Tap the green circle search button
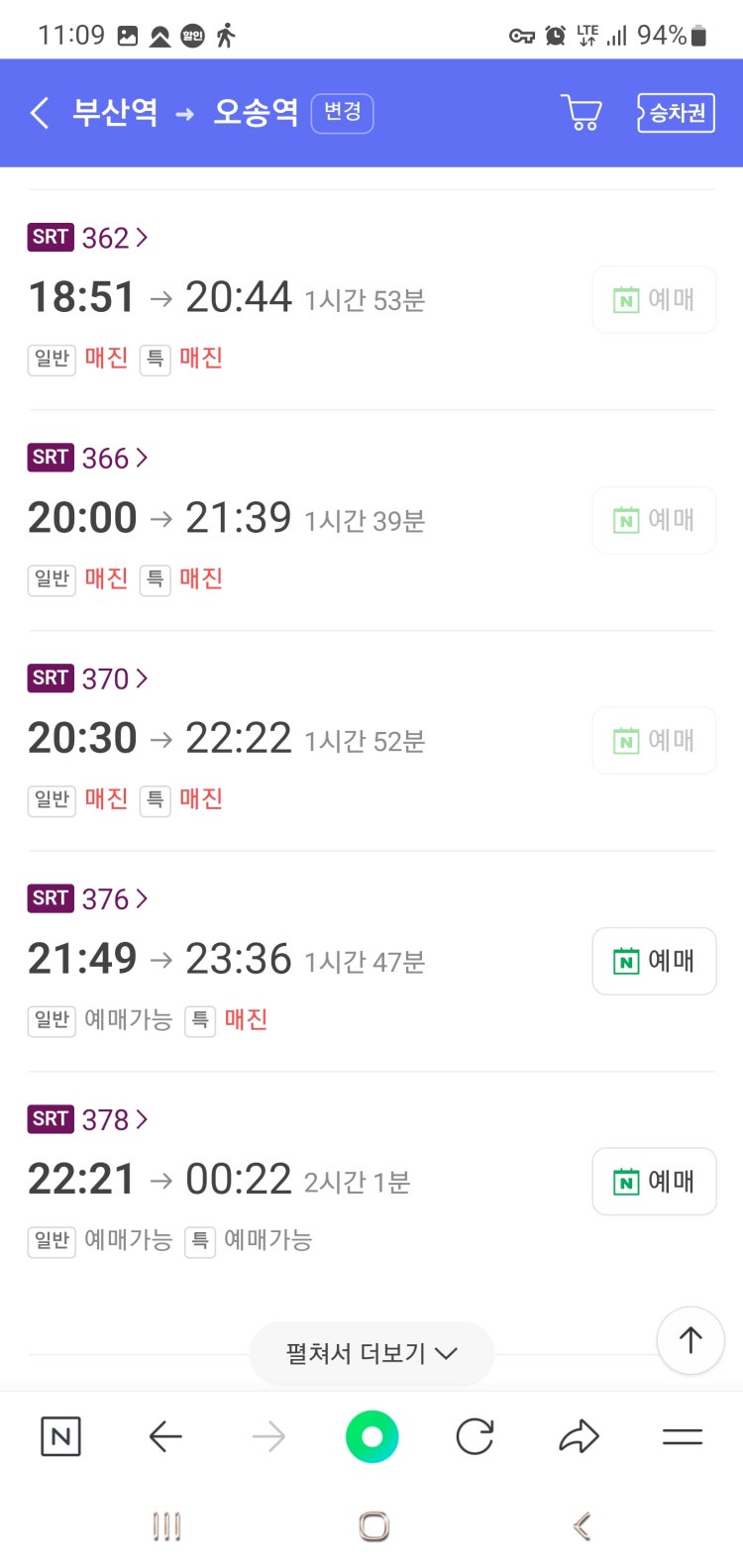743x1568 pixels. coord(371,1436)
